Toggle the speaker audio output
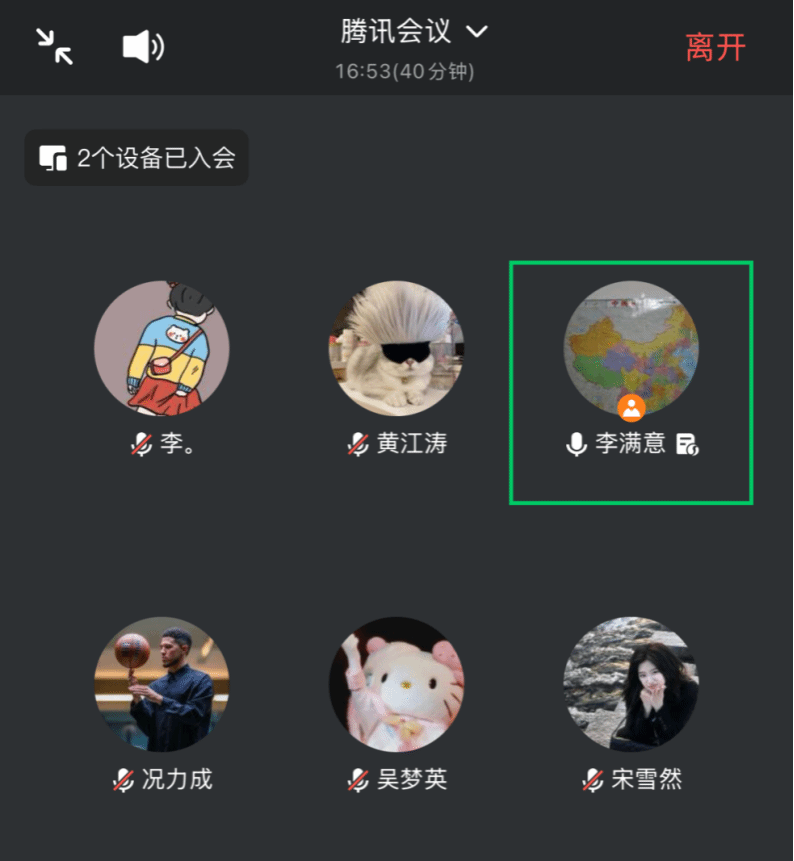The image size is (794, 861). pyautogui.click(x=143, y=46)
